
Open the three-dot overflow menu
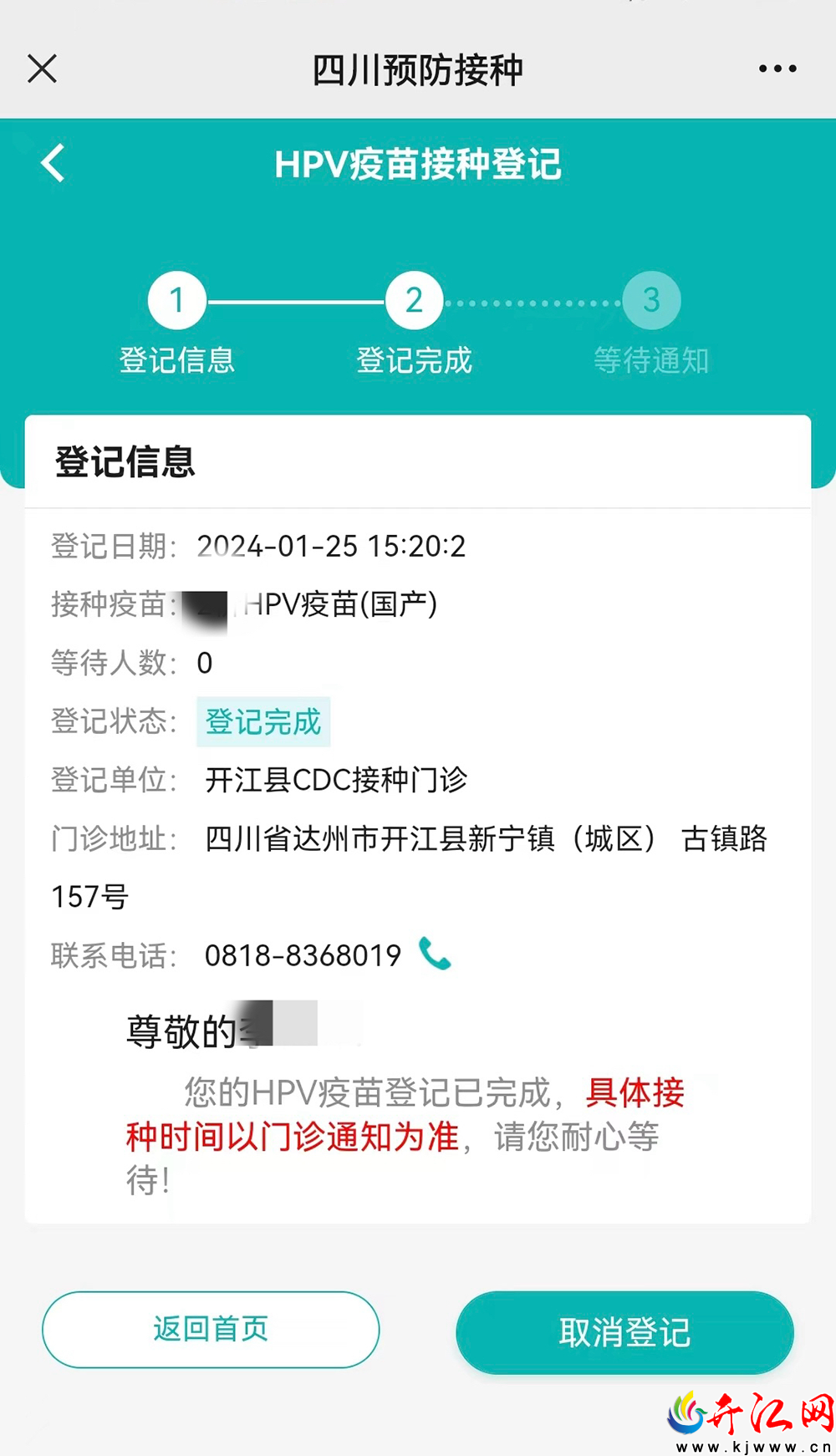(x=777, y=69)
